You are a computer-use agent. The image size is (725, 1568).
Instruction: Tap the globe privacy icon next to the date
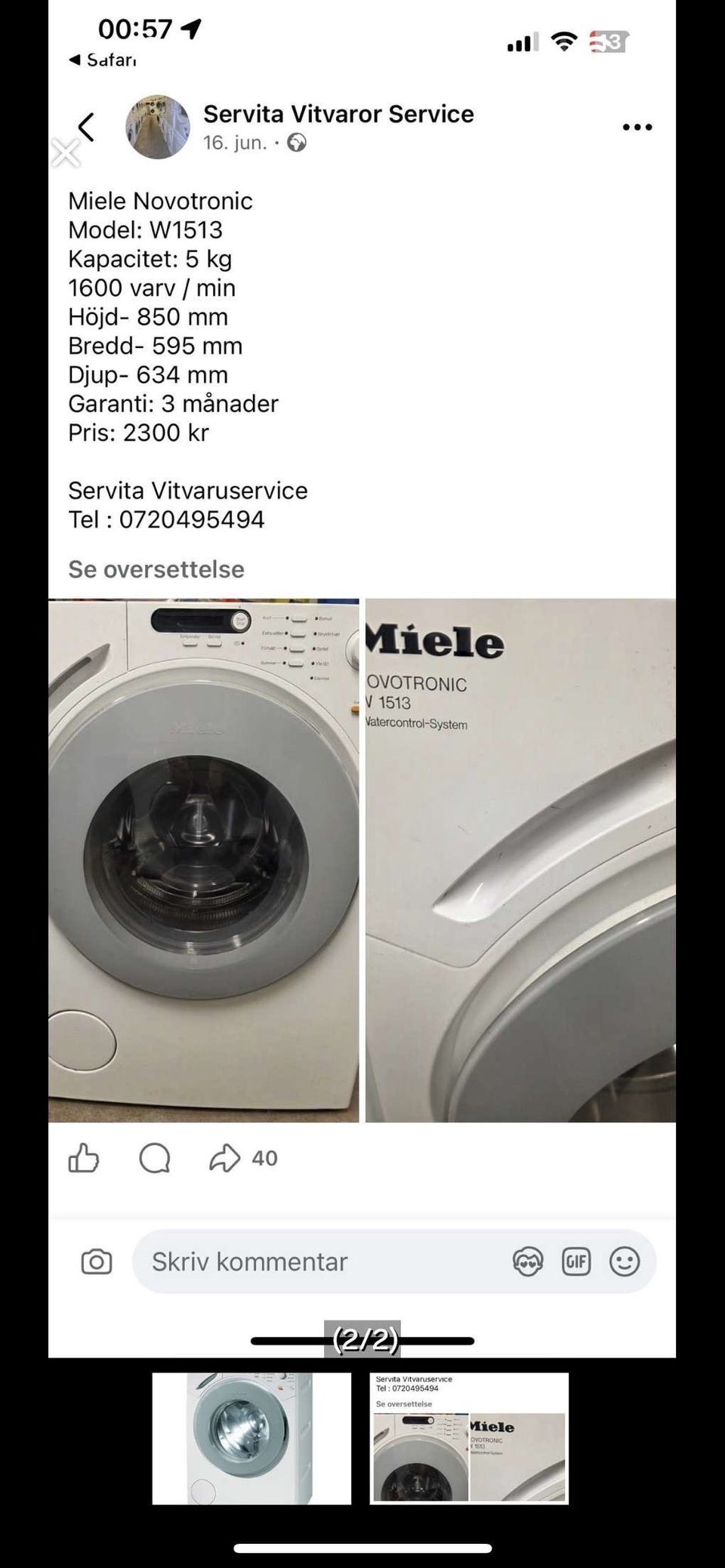point(296,141)
